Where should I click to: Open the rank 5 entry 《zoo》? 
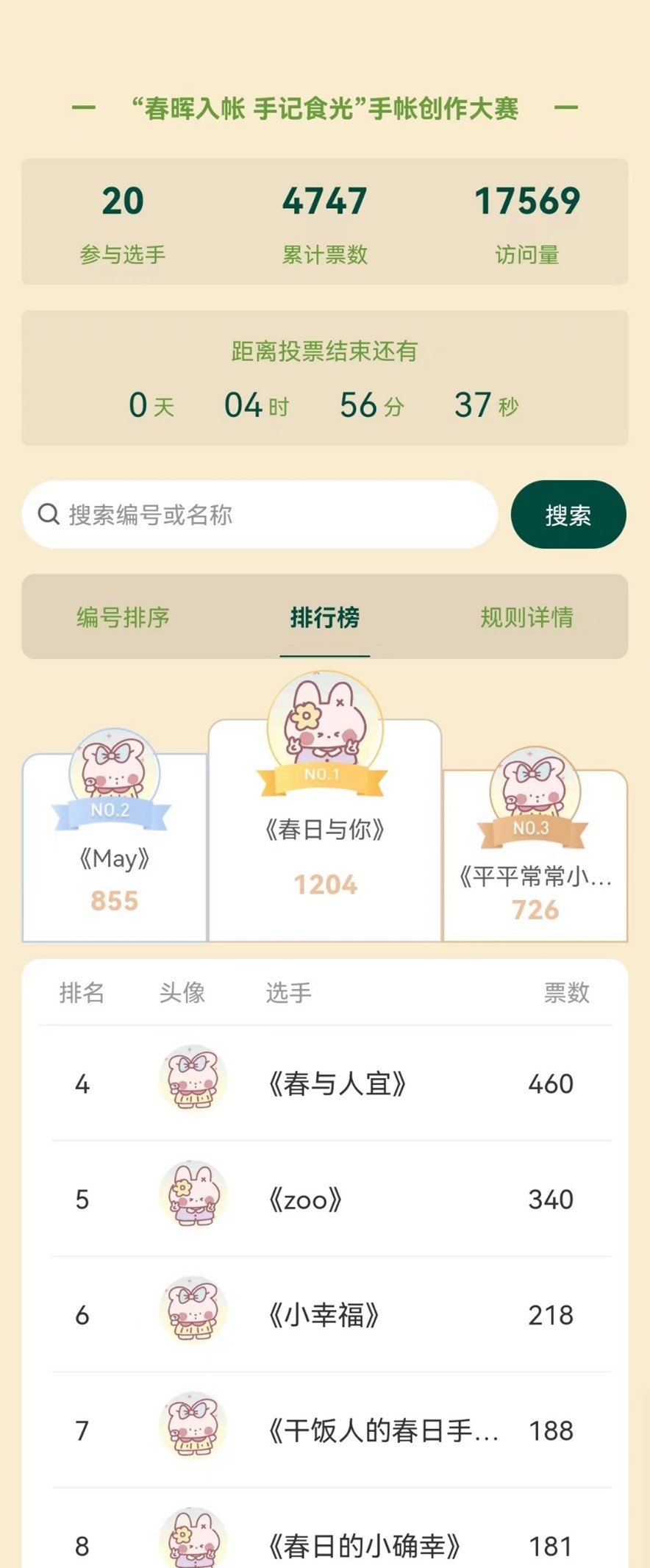click(x=305, y=1200)
